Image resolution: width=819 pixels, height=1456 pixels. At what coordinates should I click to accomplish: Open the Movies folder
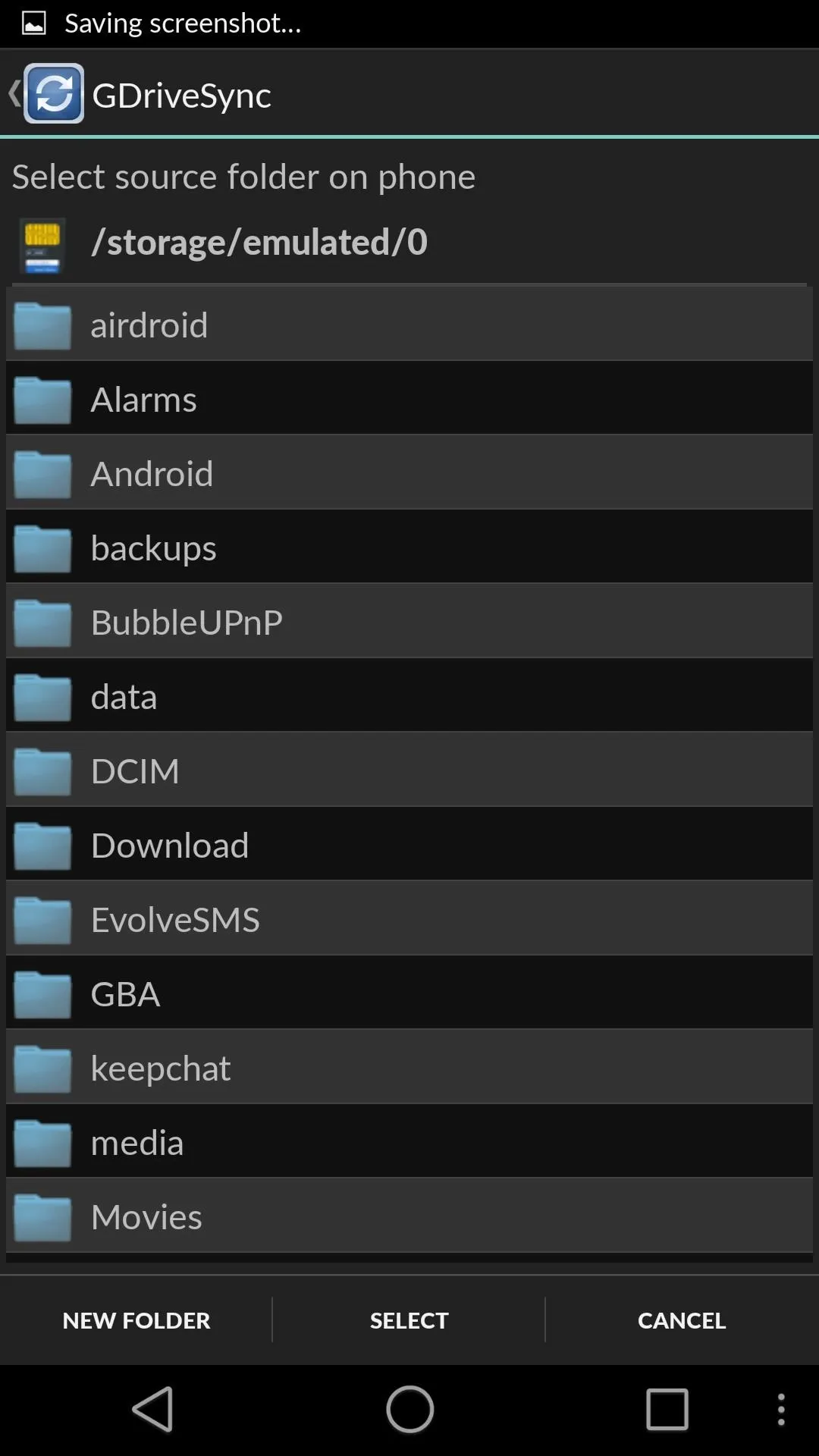[x=409, y=1216]
